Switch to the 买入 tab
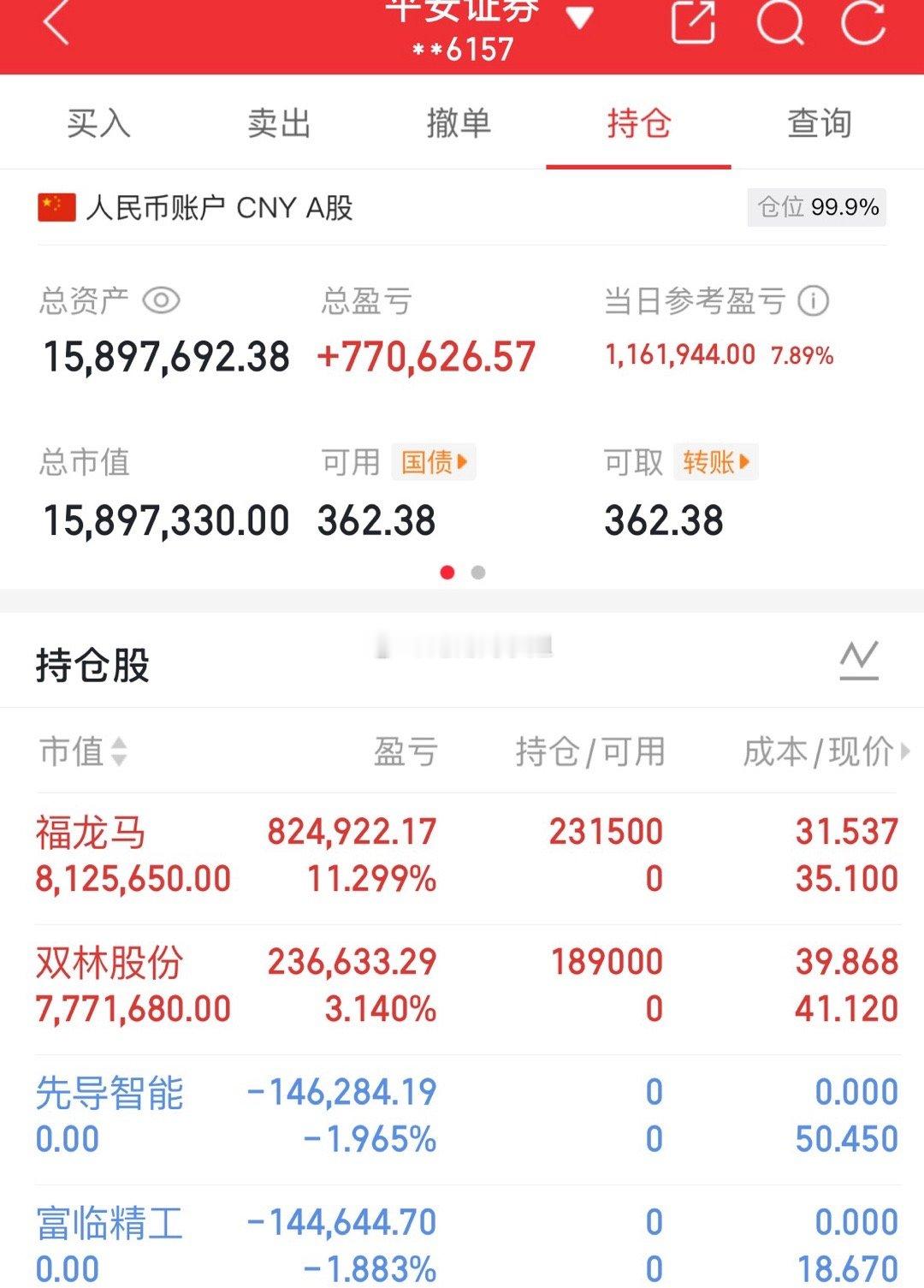 coord(97,122)
